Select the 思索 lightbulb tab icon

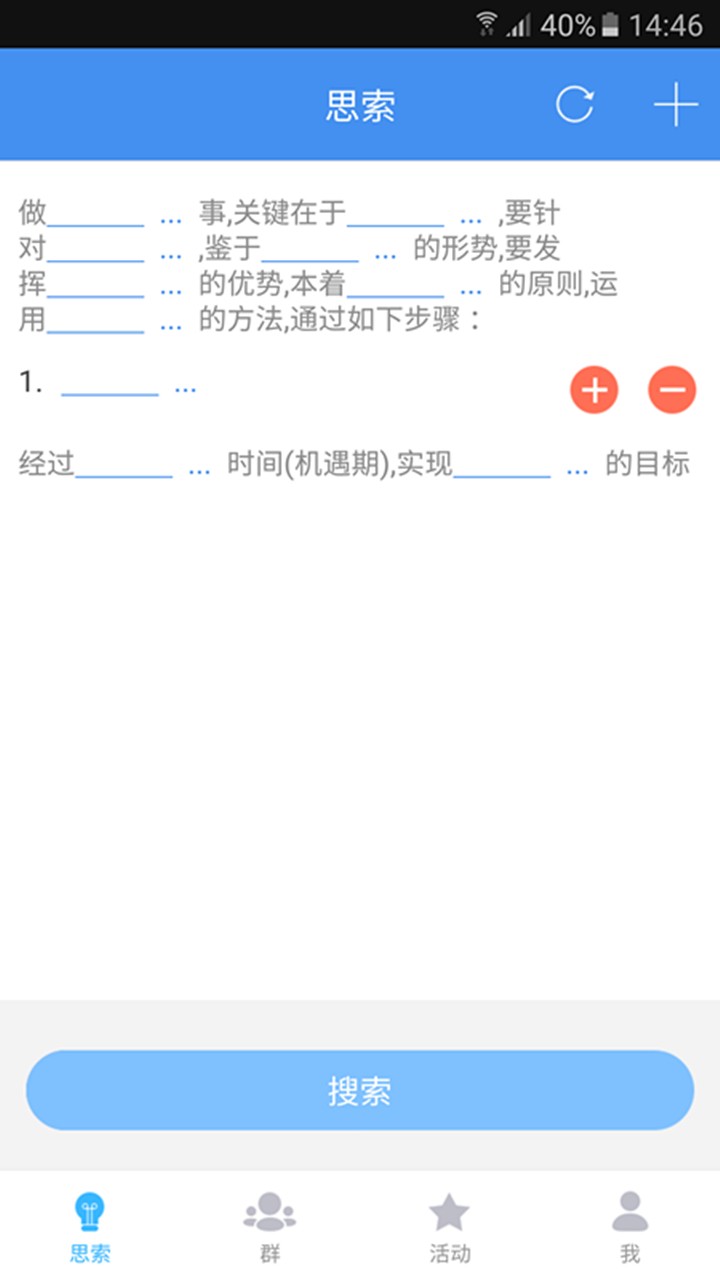[89, 1209]
